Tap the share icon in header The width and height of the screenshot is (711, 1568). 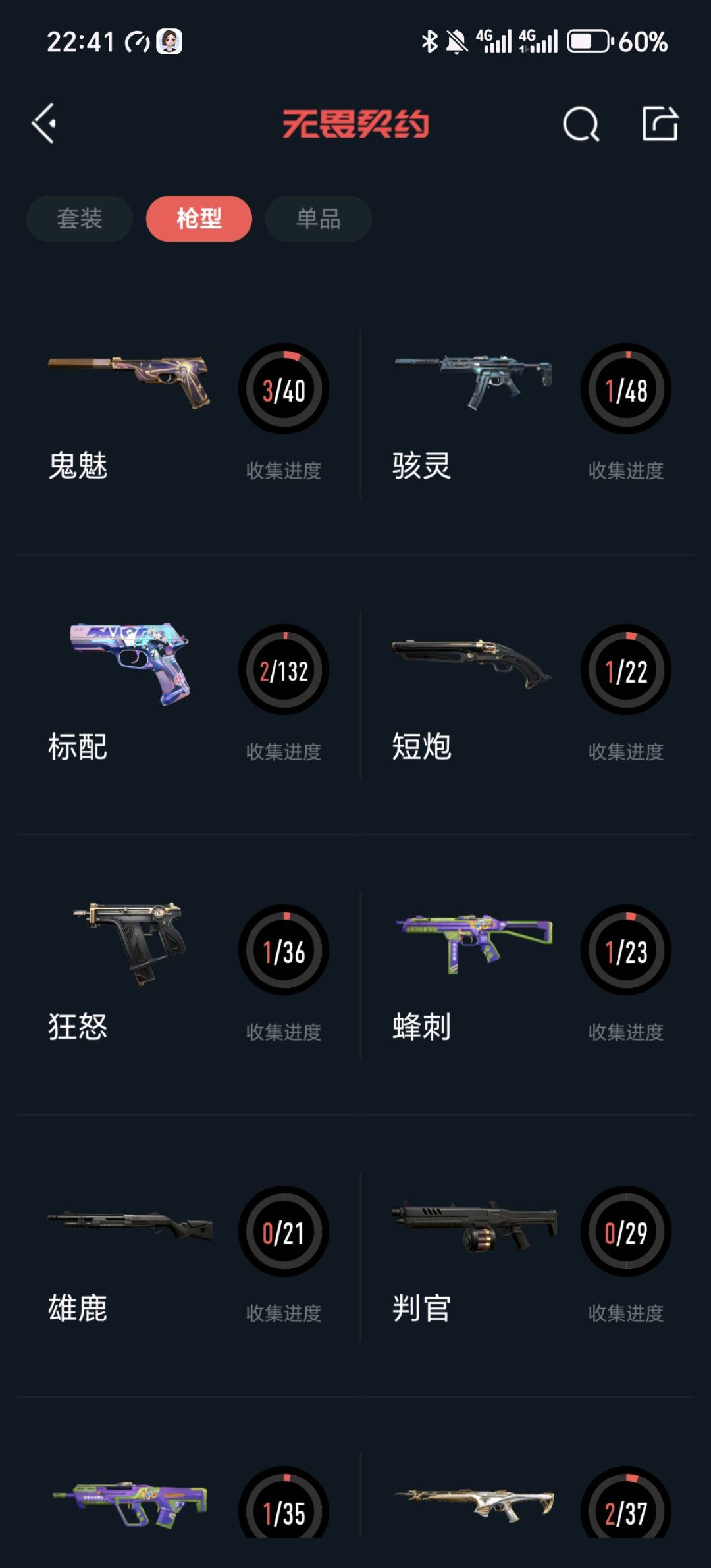[660, 123]
